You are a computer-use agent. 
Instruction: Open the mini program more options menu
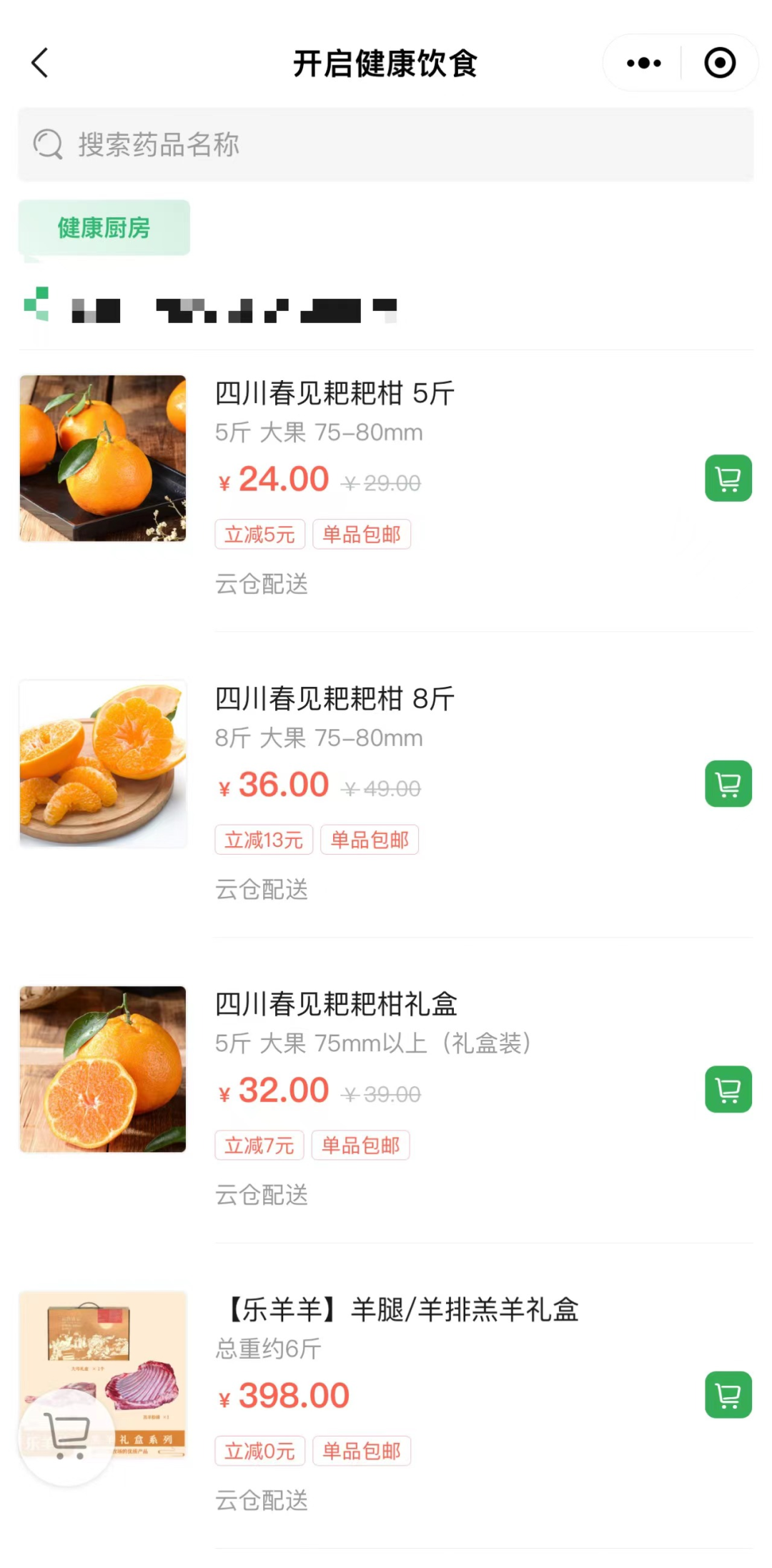(x=643, y=63)
